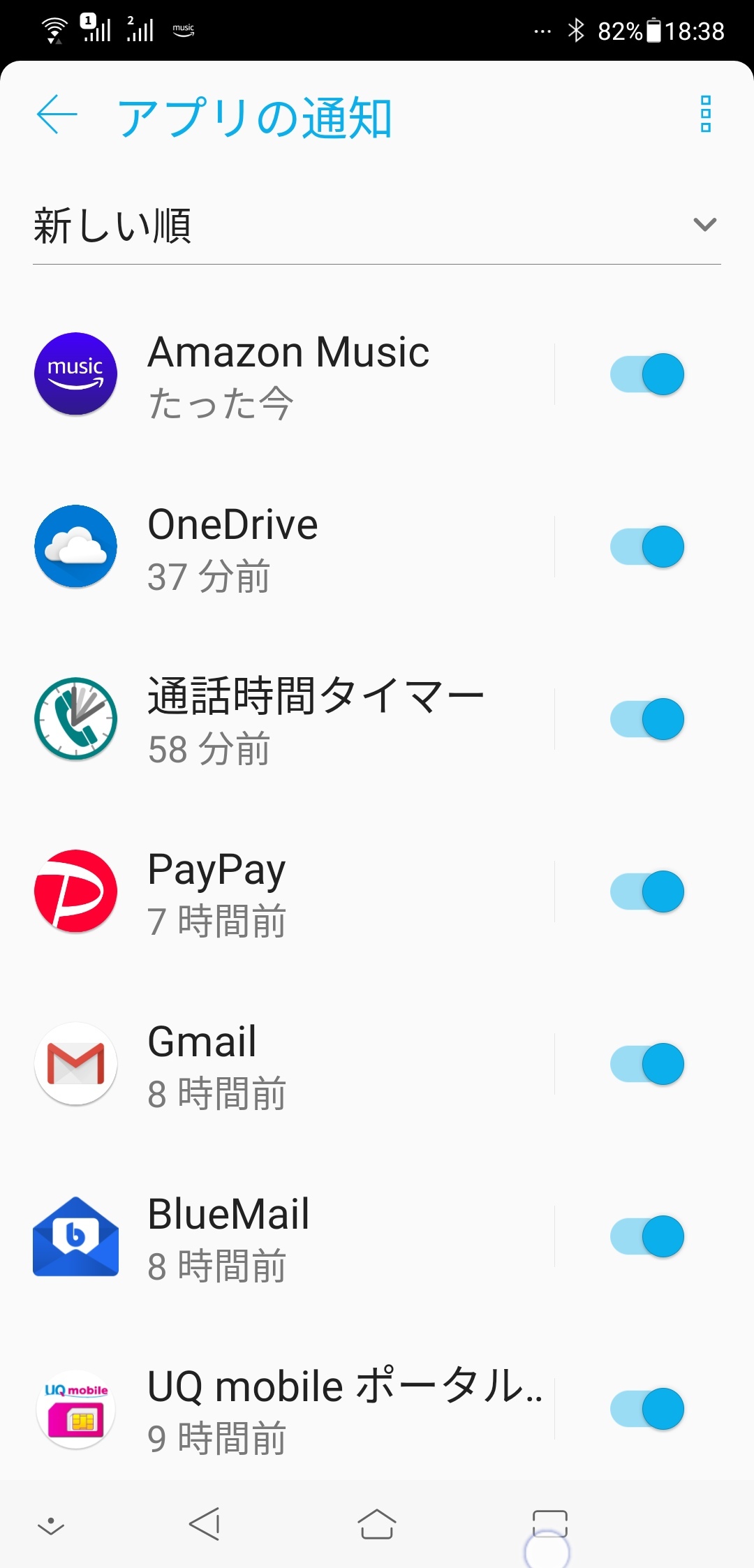The height and width of the screenshot is (1568, 754).
Task: Disable the Gmail notification switch
Action: tap(647, 1065)
